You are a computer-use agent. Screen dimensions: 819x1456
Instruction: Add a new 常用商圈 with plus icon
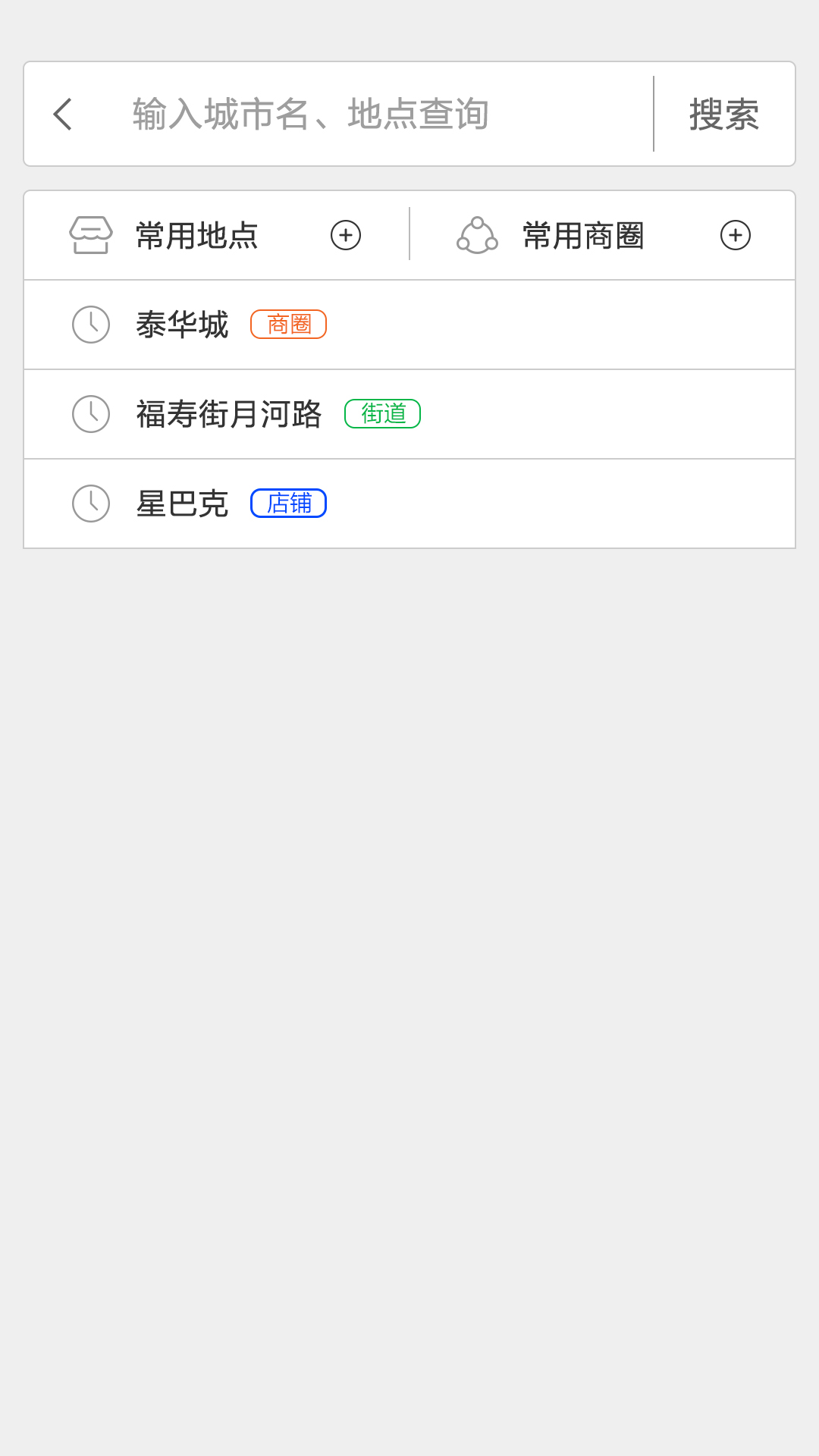pyautogui.click(x=735, y=235)
